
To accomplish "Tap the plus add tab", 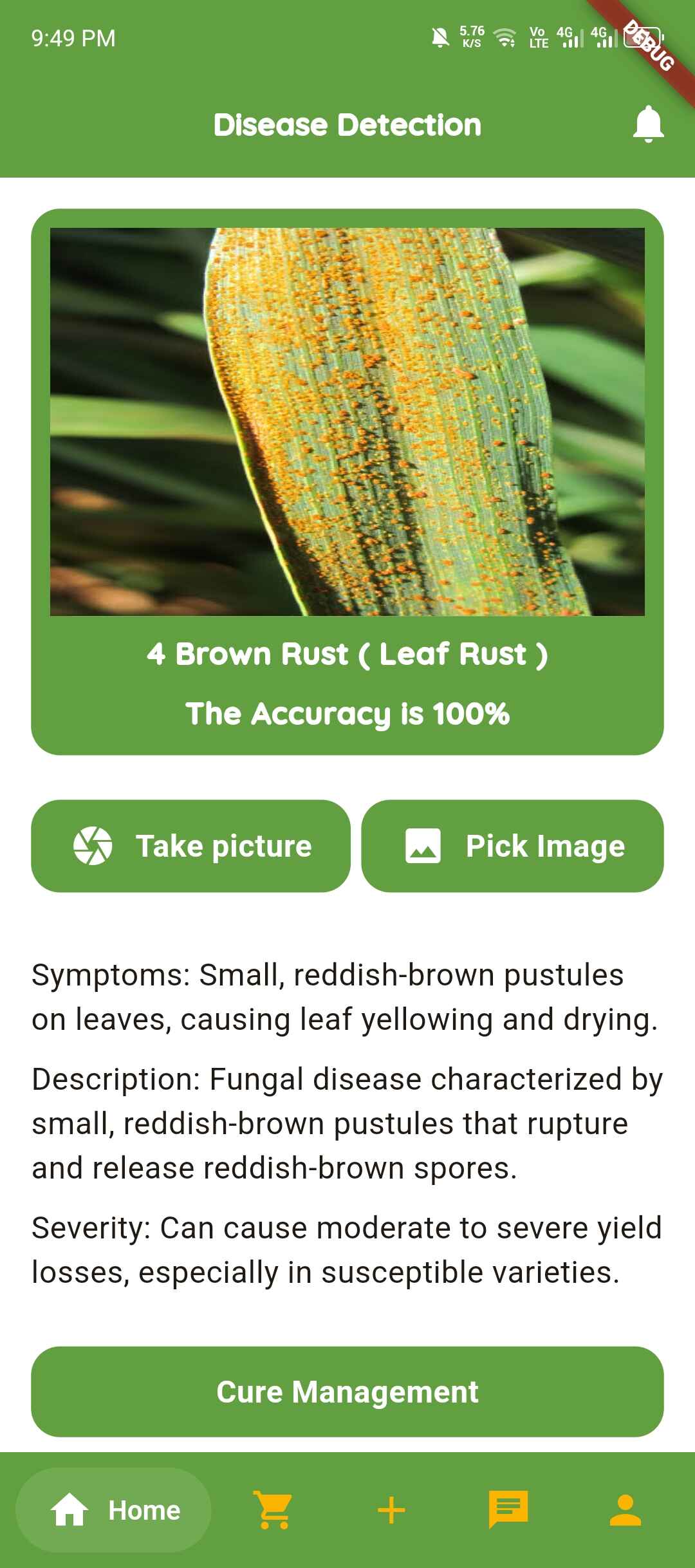I will pyautogui.click(x=391, y=1510).
